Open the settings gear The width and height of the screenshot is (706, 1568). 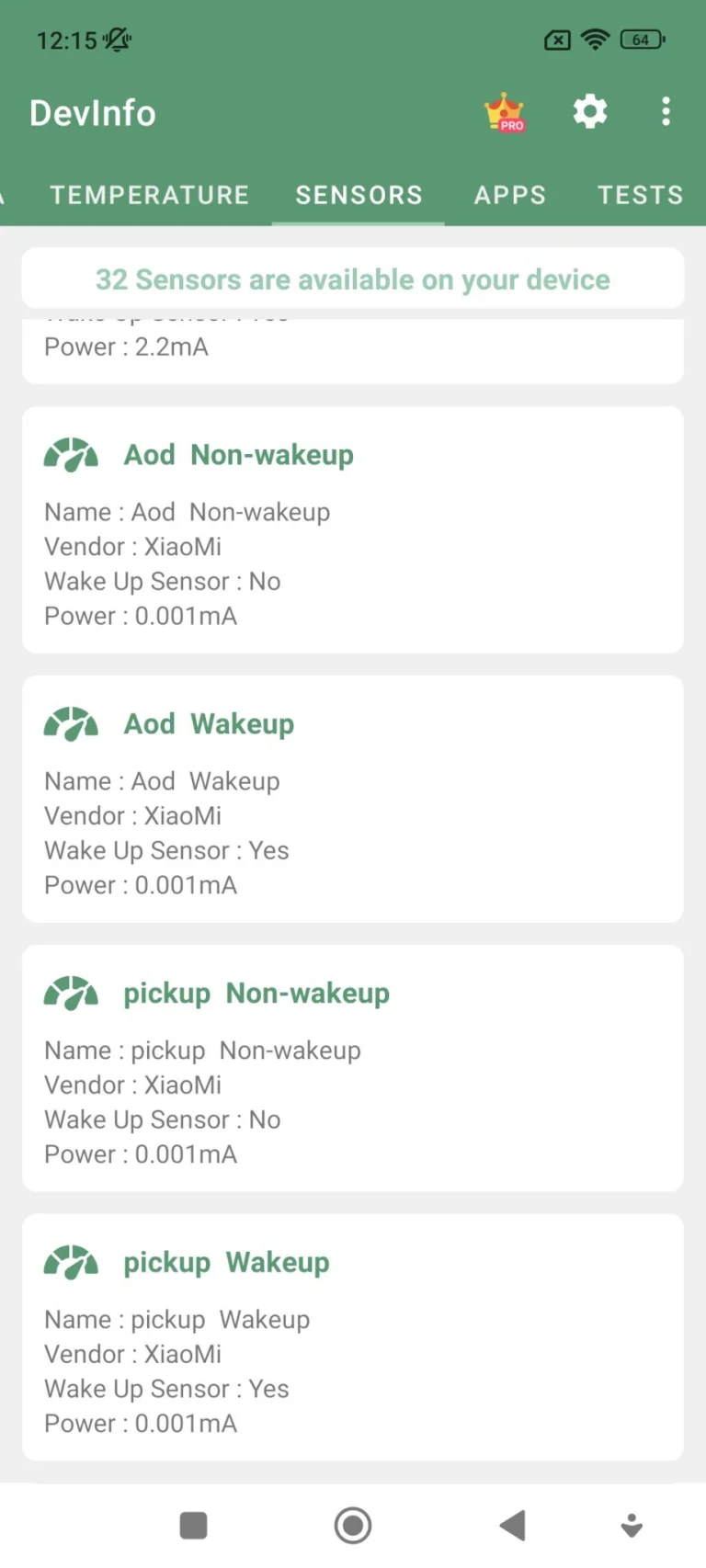(590, 112)
